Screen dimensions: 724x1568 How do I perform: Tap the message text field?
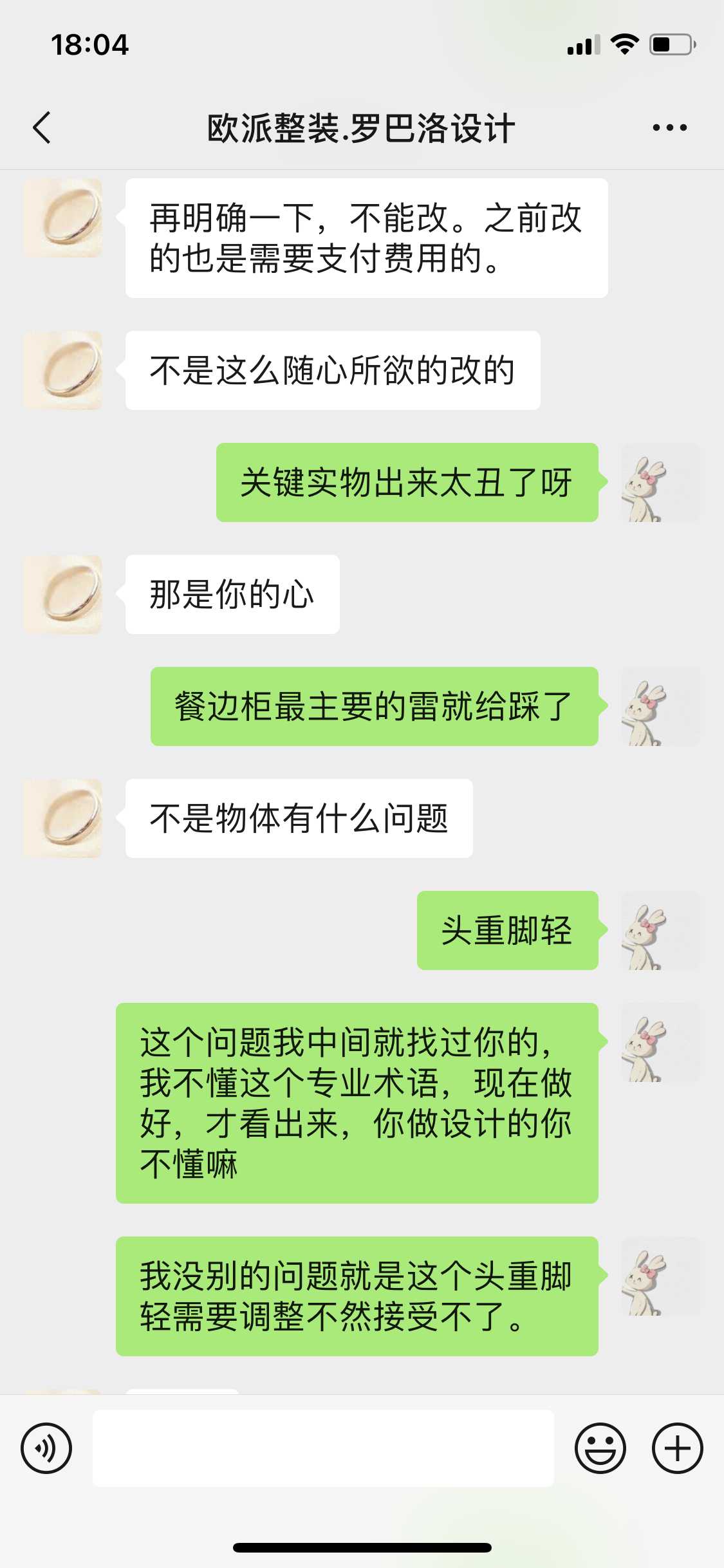(x=323, y=1448)
